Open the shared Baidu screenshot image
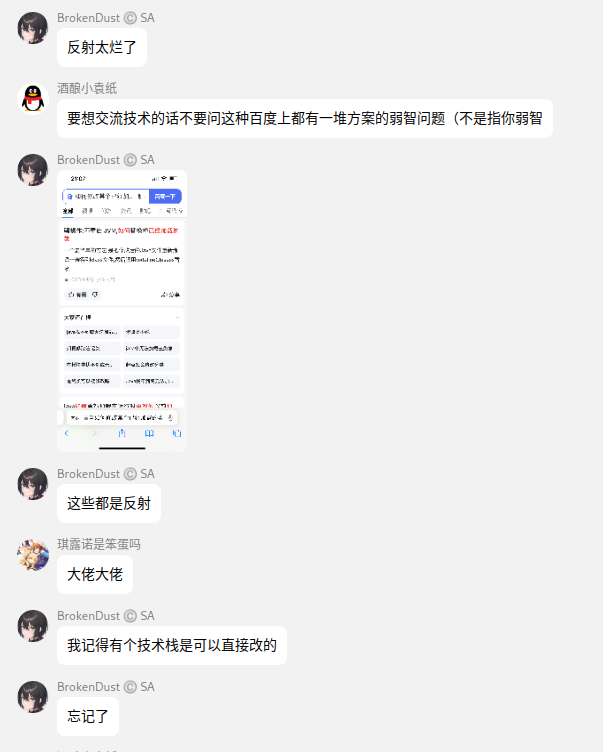Viewport: 603px width, 752px height. pyautogui.click(x=122, y=310)
